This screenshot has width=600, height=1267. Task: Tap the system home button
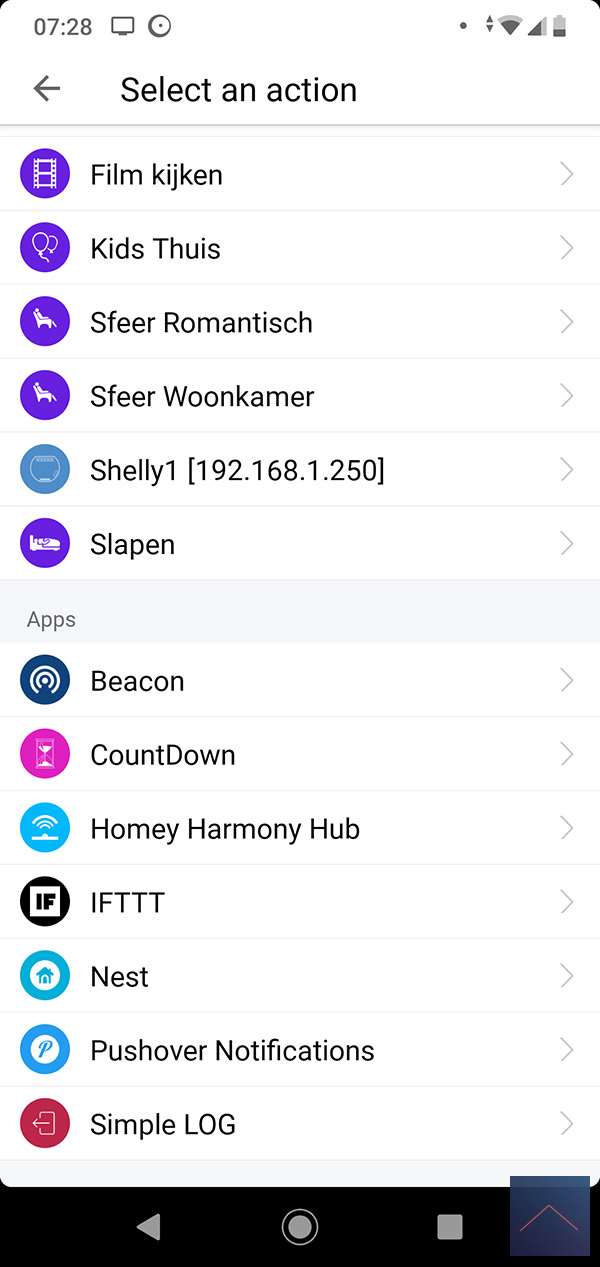(299, 1226)
